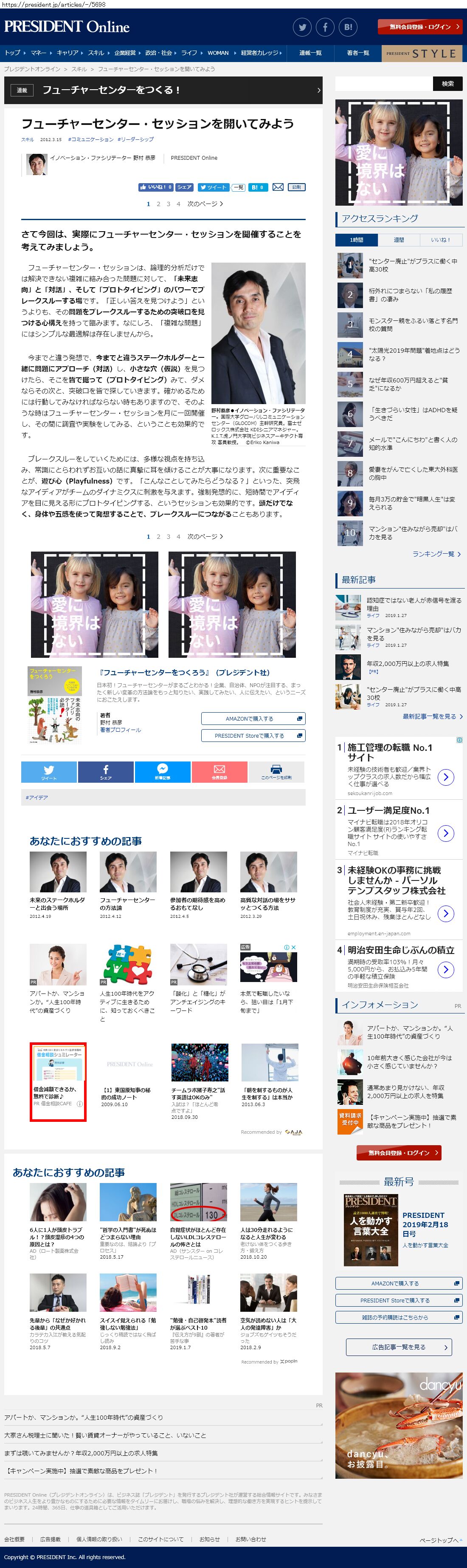Image resolution: width=467 pixels, height=1568 pixels.
Task: Tap 広告記事一覧を見る button
Action: pos(399,1347)
